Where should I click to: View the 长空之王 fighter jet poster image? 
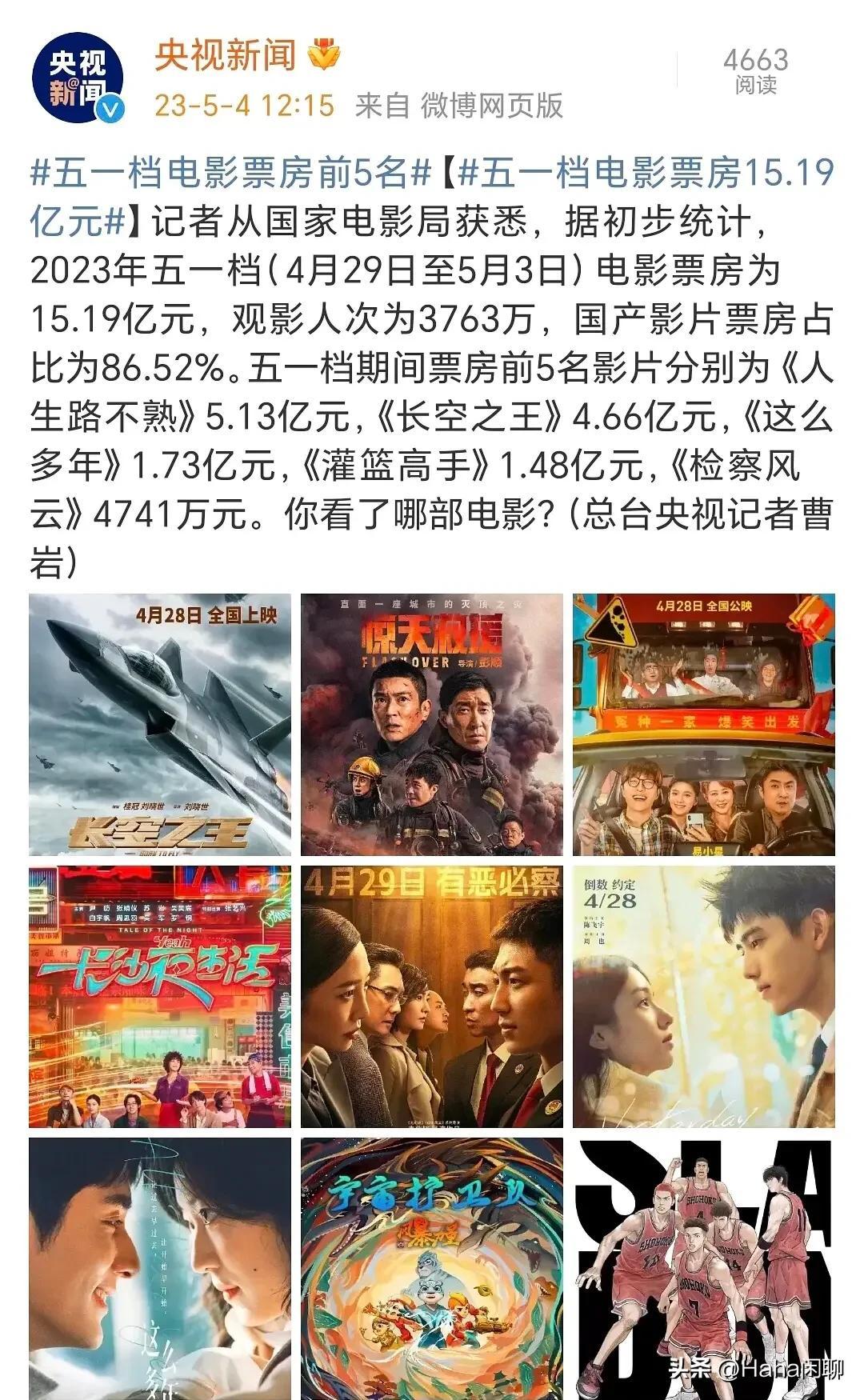[160, 725]
